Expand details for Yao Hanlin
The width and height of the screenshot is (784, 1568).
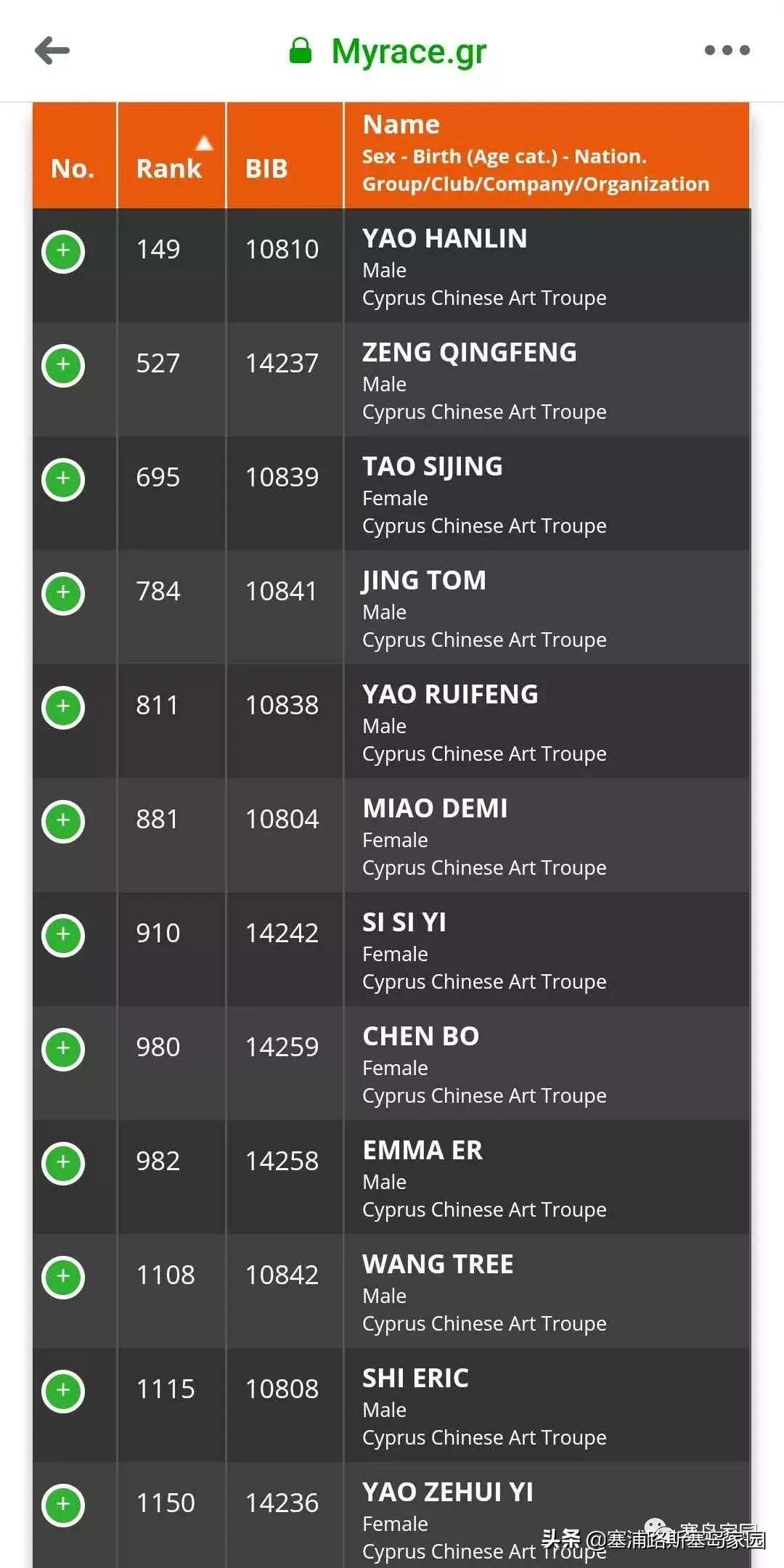(64, 251)
